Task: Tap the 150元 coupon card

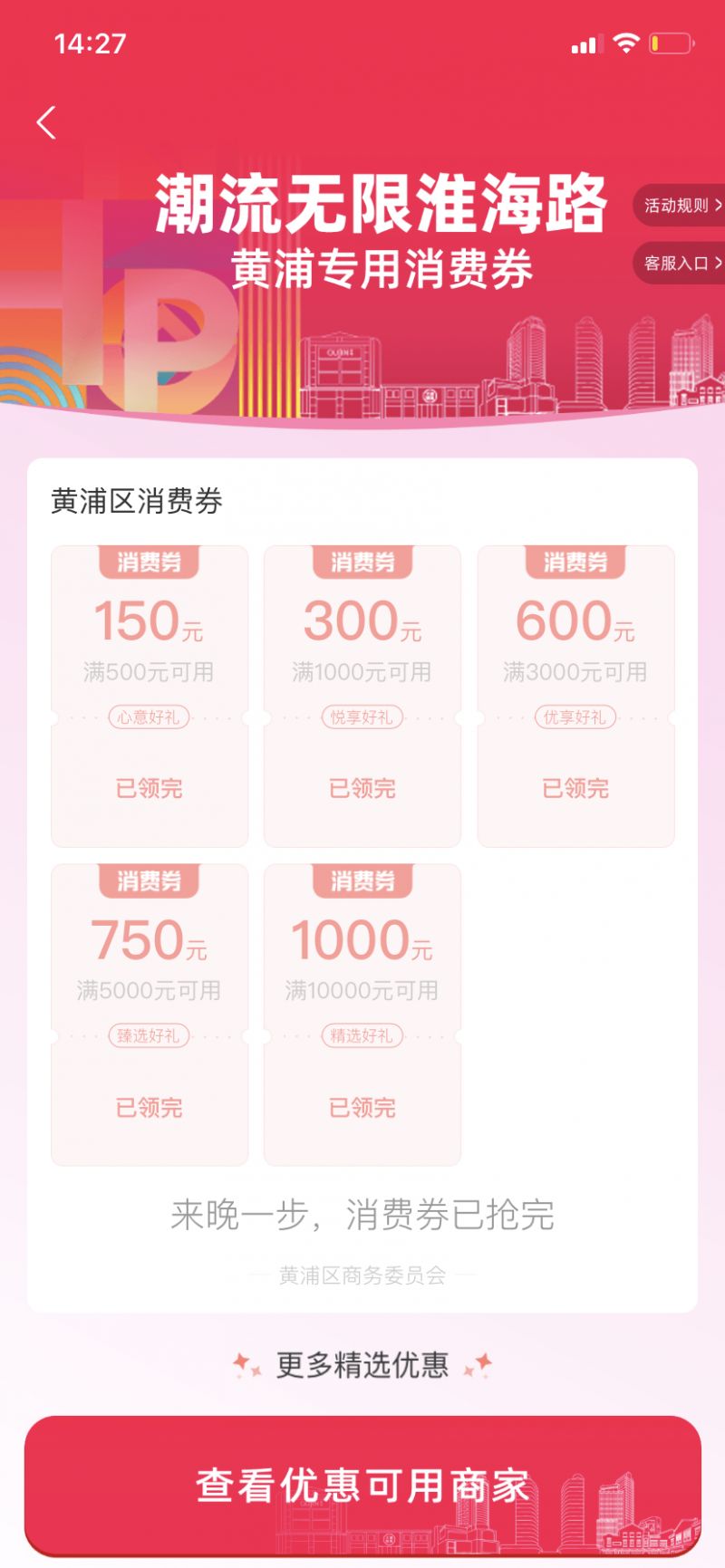Action: (150, 696)
